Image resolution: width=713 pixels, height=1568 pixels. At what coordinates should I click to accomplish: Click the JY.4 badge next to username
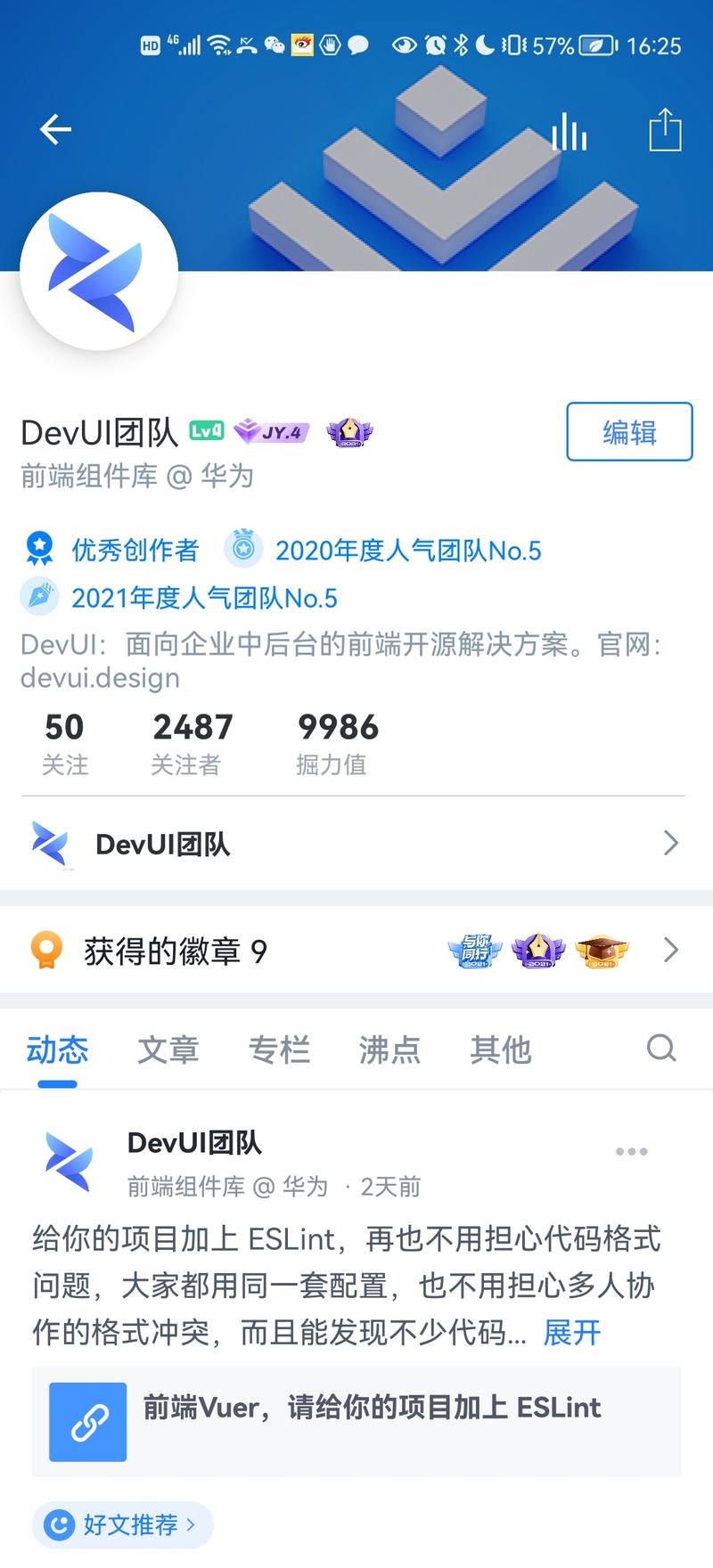pyautogui.click(x=270, y=430)
